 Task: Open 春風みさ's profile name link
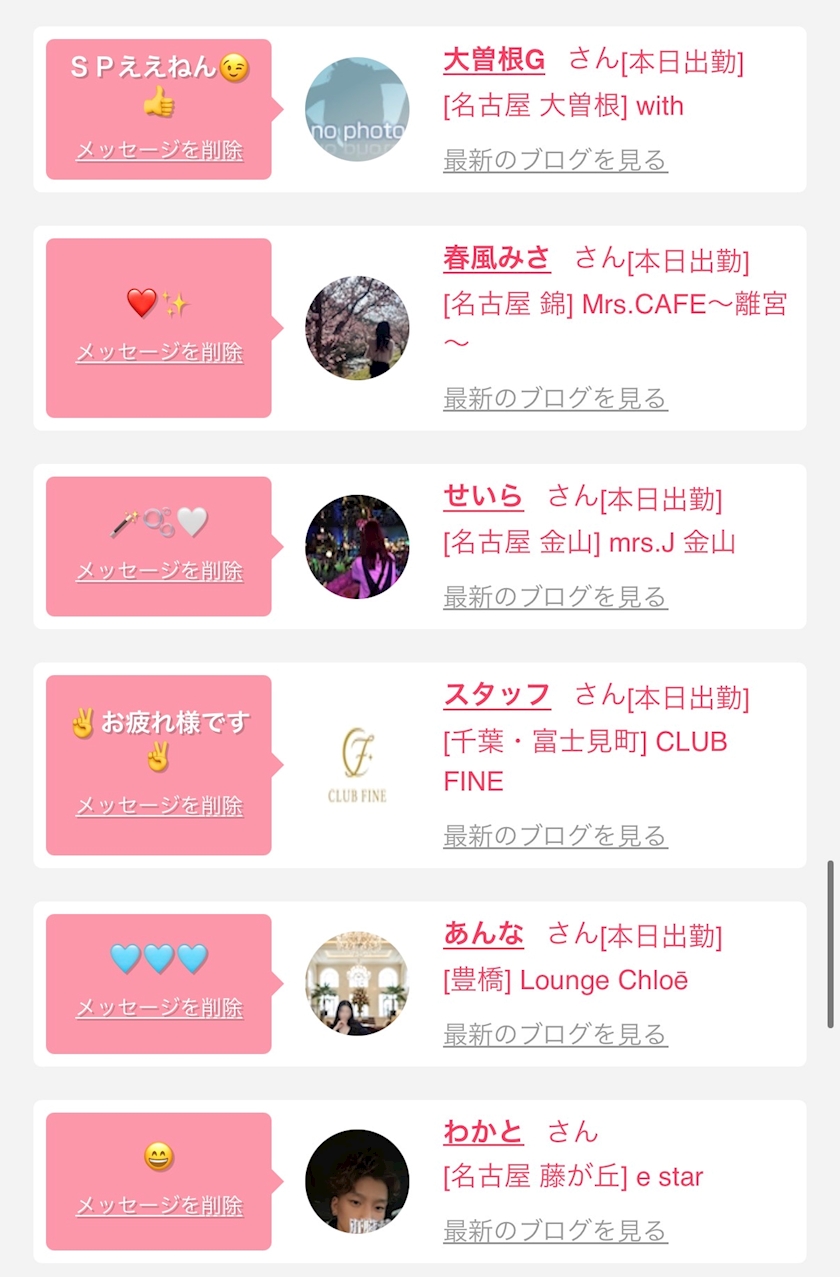click(x=497, y=259)
